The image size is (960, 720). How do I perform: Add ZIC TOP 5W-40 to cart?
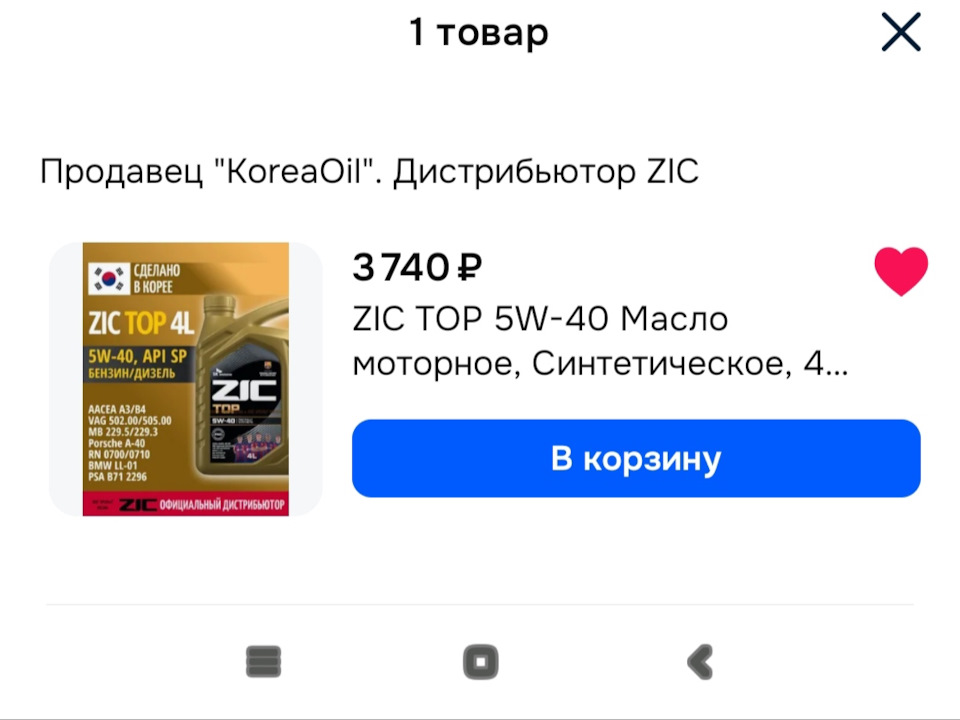[x=636, y=458]
